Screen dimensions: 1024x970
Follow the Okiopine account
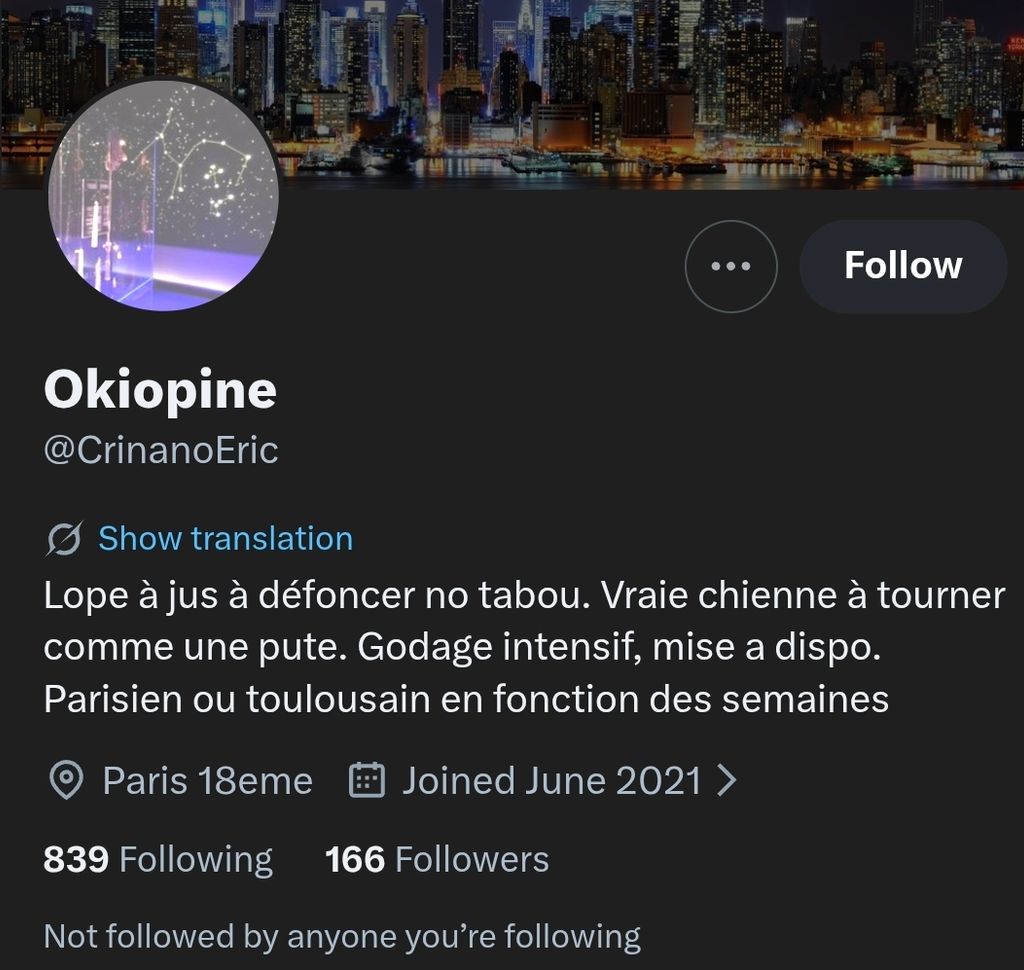[902, 266]
